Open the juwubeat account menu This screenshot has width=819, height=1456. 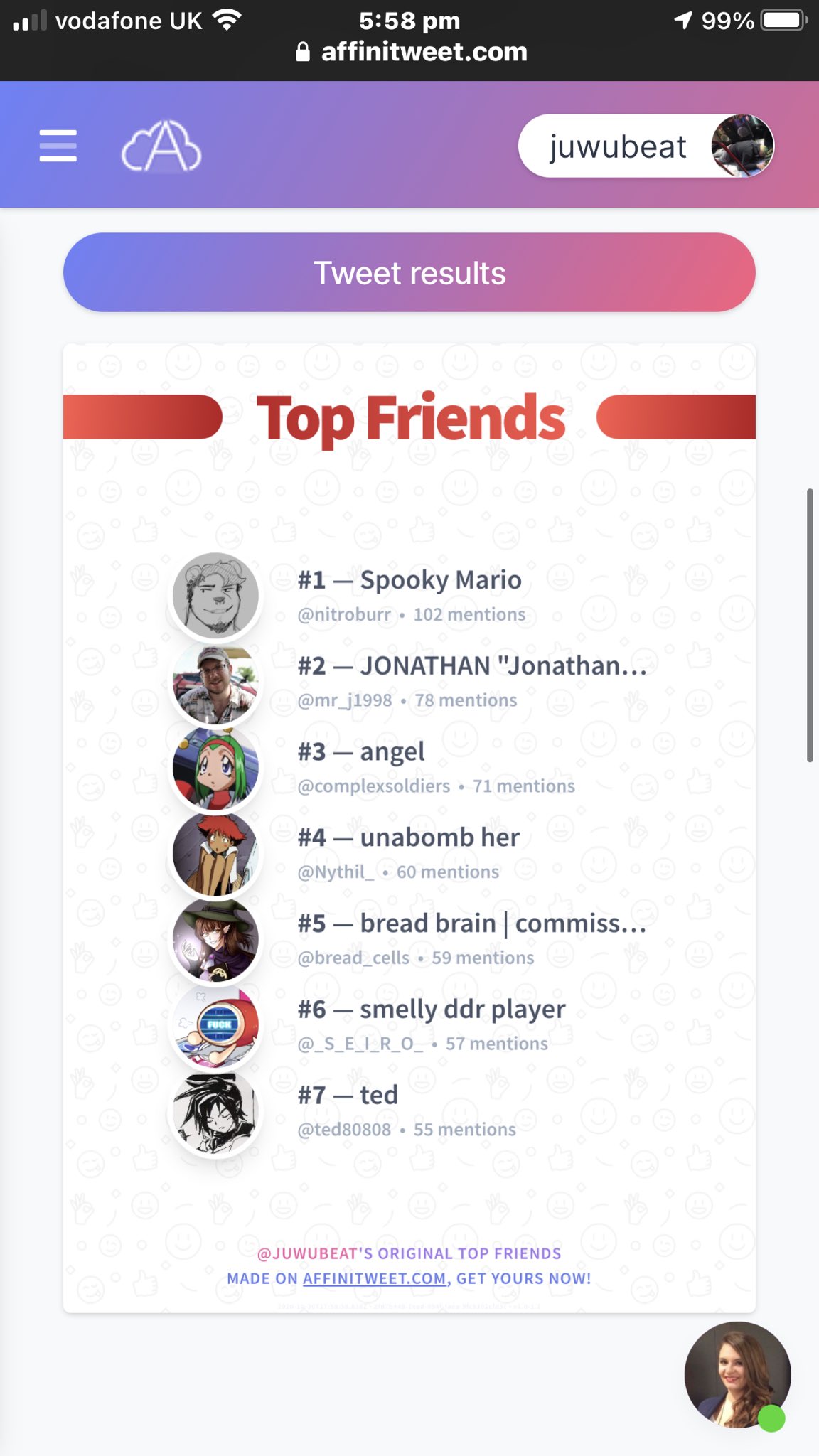click(646, 146)
